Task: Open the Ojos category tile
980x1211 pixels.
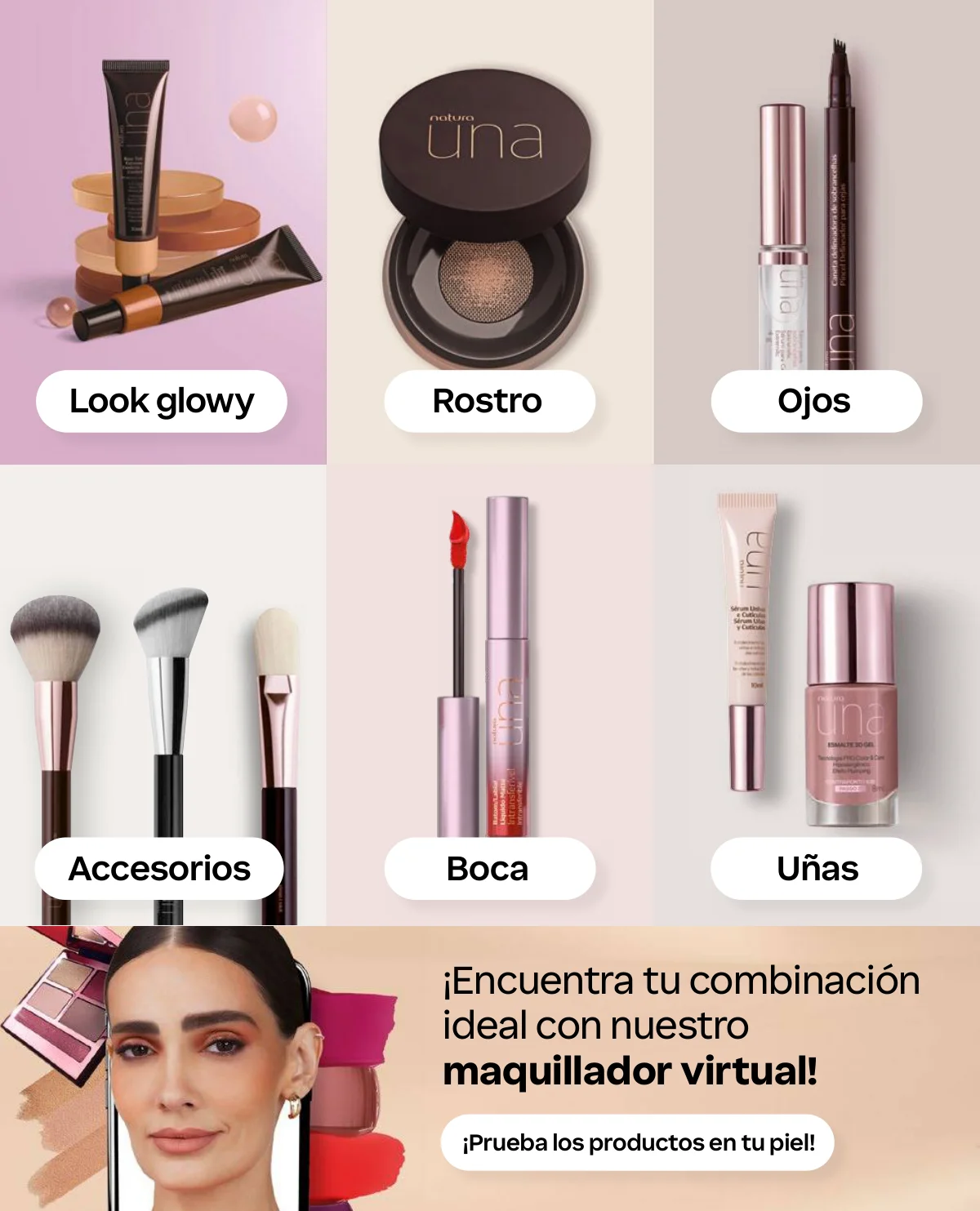Action: 816,401
